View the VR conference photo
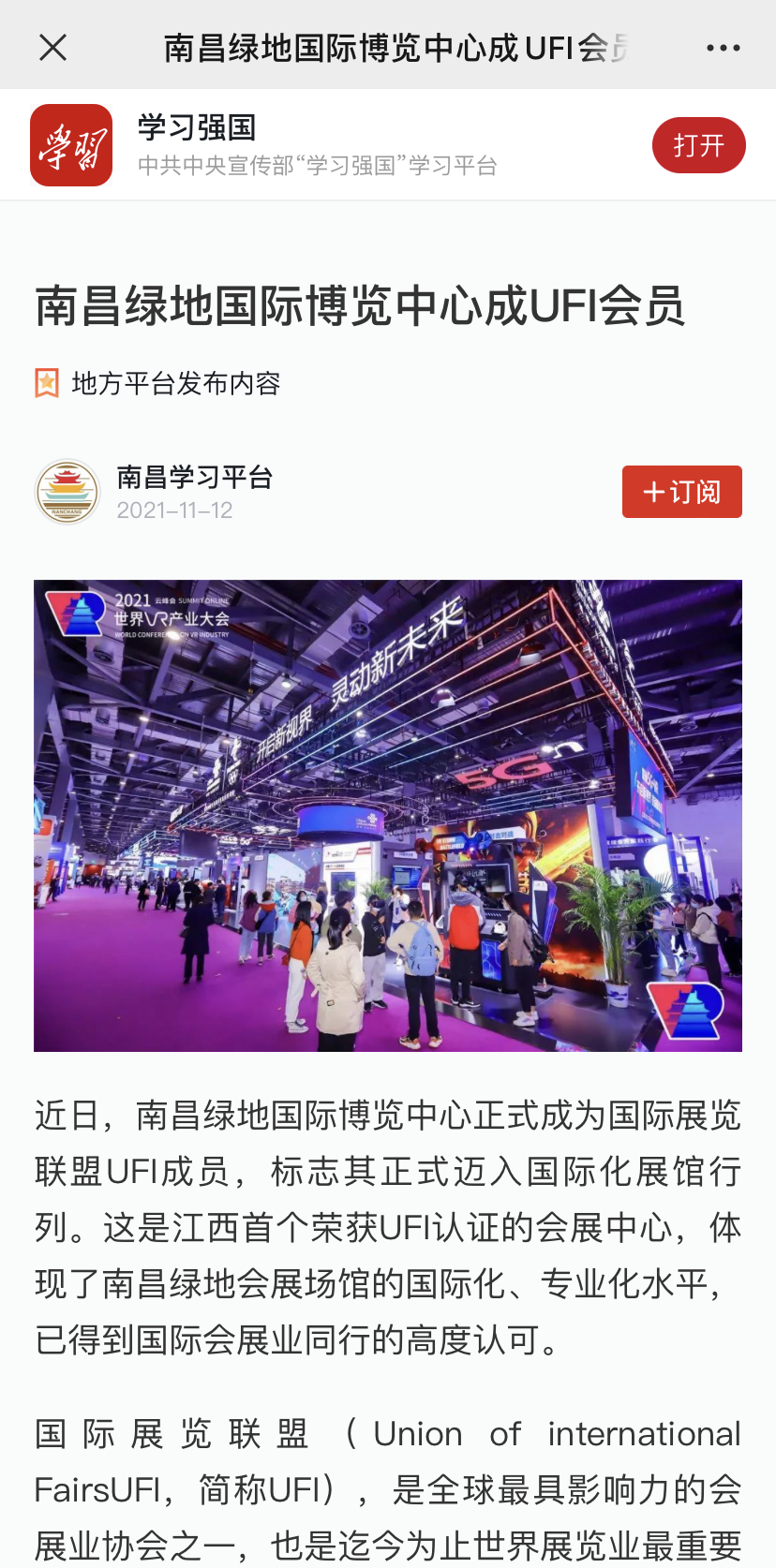The height and width of the screenshot is (1568, 776). click(x=388, y=815)
